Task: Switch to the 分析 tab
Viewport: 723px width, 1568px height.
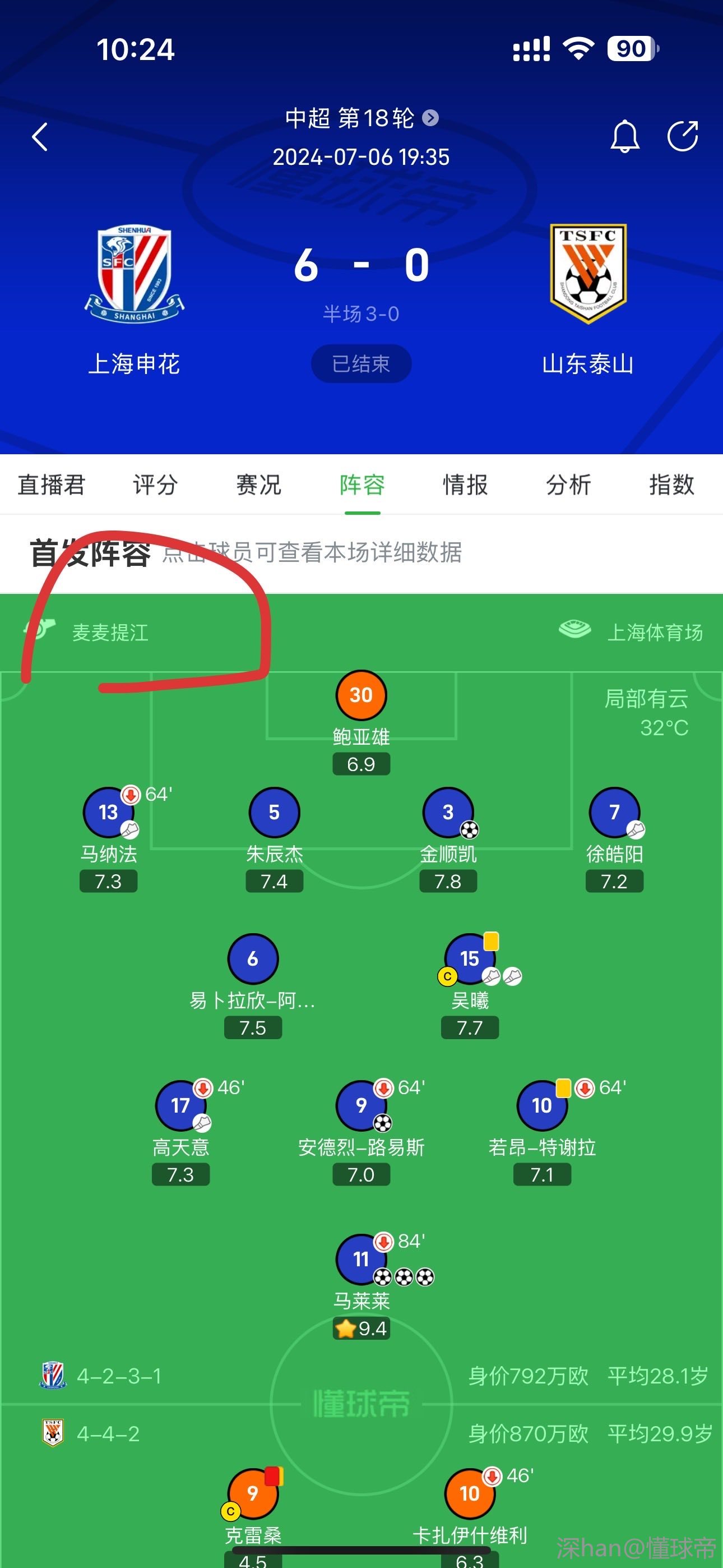Action: [x=568, y=485]
